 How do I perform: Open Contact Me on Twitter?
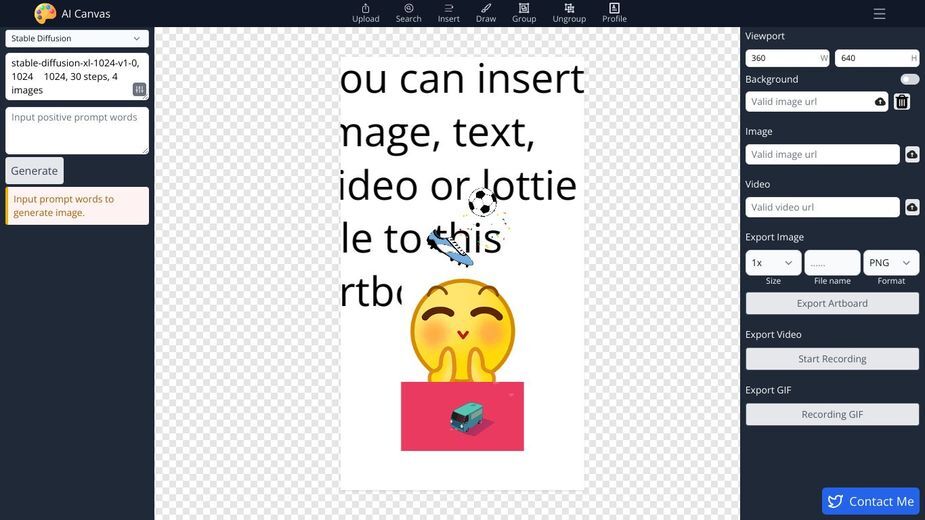pyautogui.click(x=870, y=501)
